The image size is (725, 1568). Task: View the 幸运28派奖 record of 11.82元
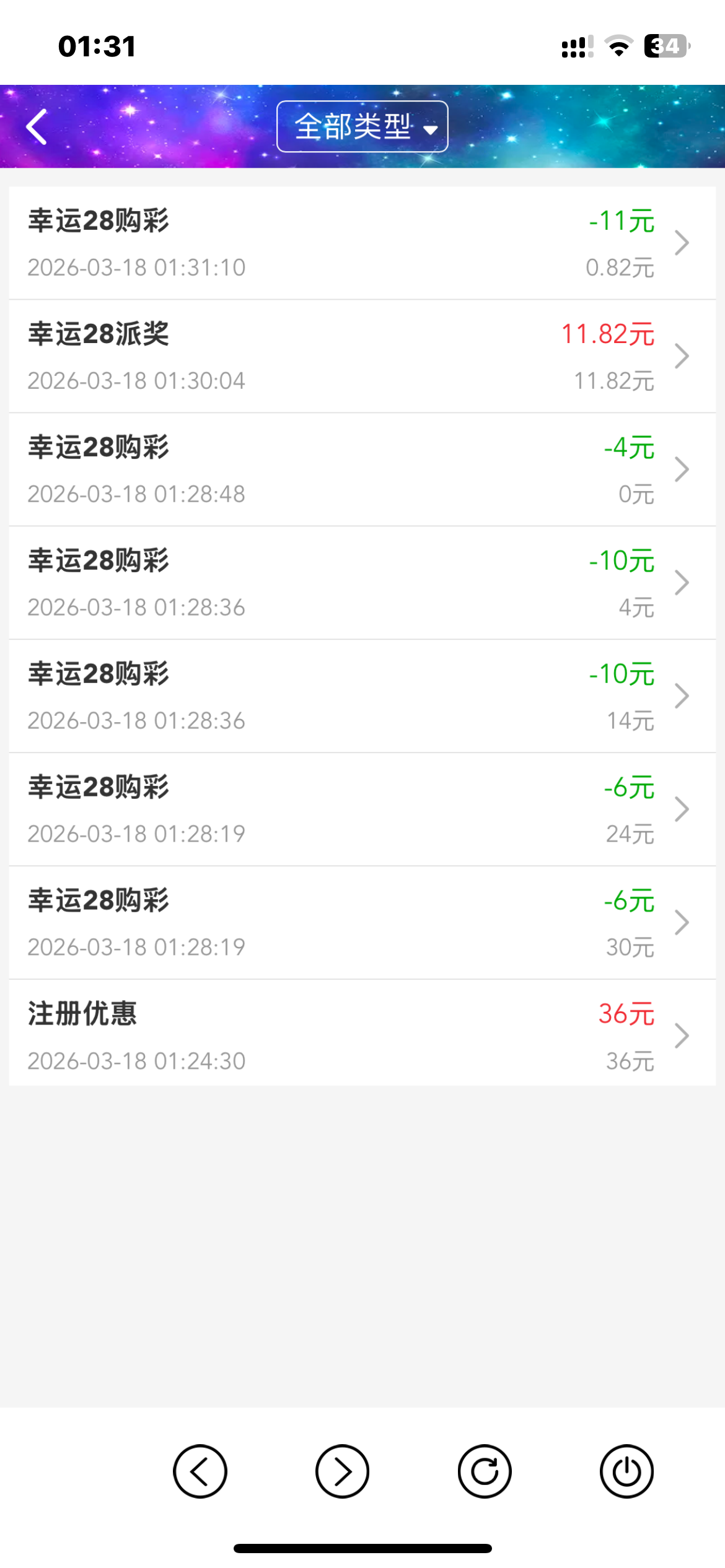point(362,356)
